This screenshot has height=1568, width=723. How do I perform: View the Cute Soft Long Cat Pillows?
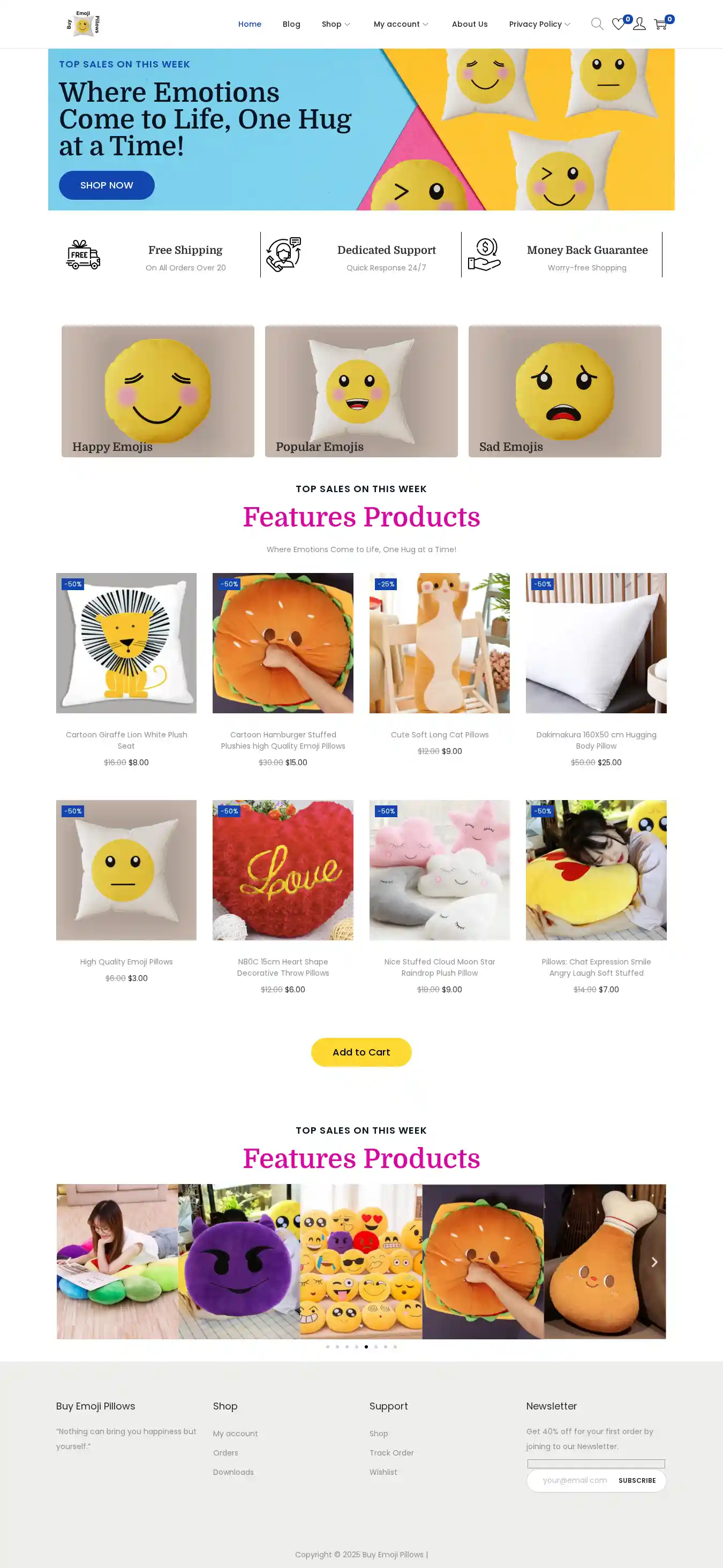tap(439, 735)
